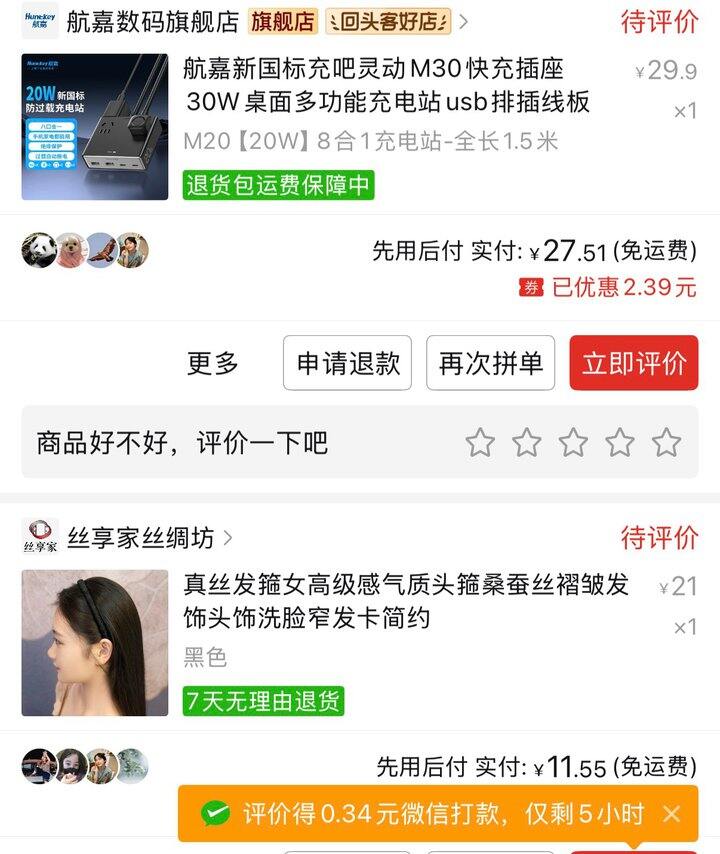Rate the product with the first star
The width and height of the screenshot is (720, 854).
click(x=480, y=442)
